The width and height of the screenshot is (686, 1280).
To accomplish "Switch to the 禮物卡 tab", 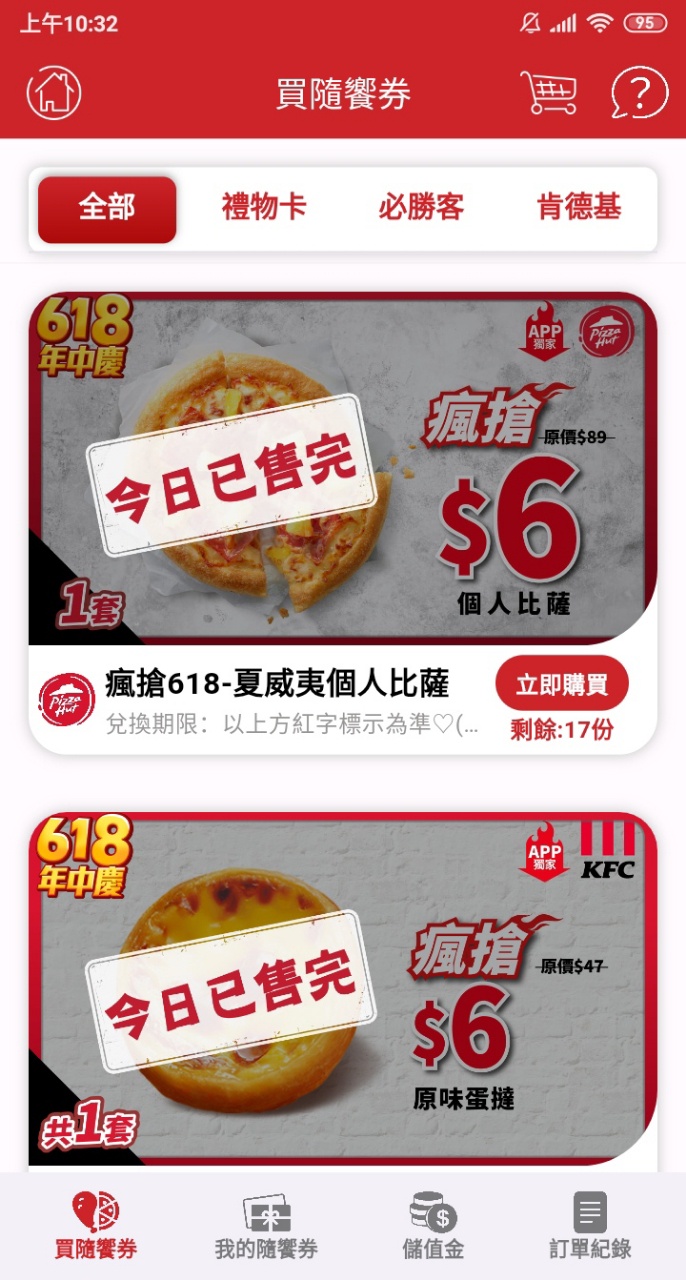I will coord(263,208).
